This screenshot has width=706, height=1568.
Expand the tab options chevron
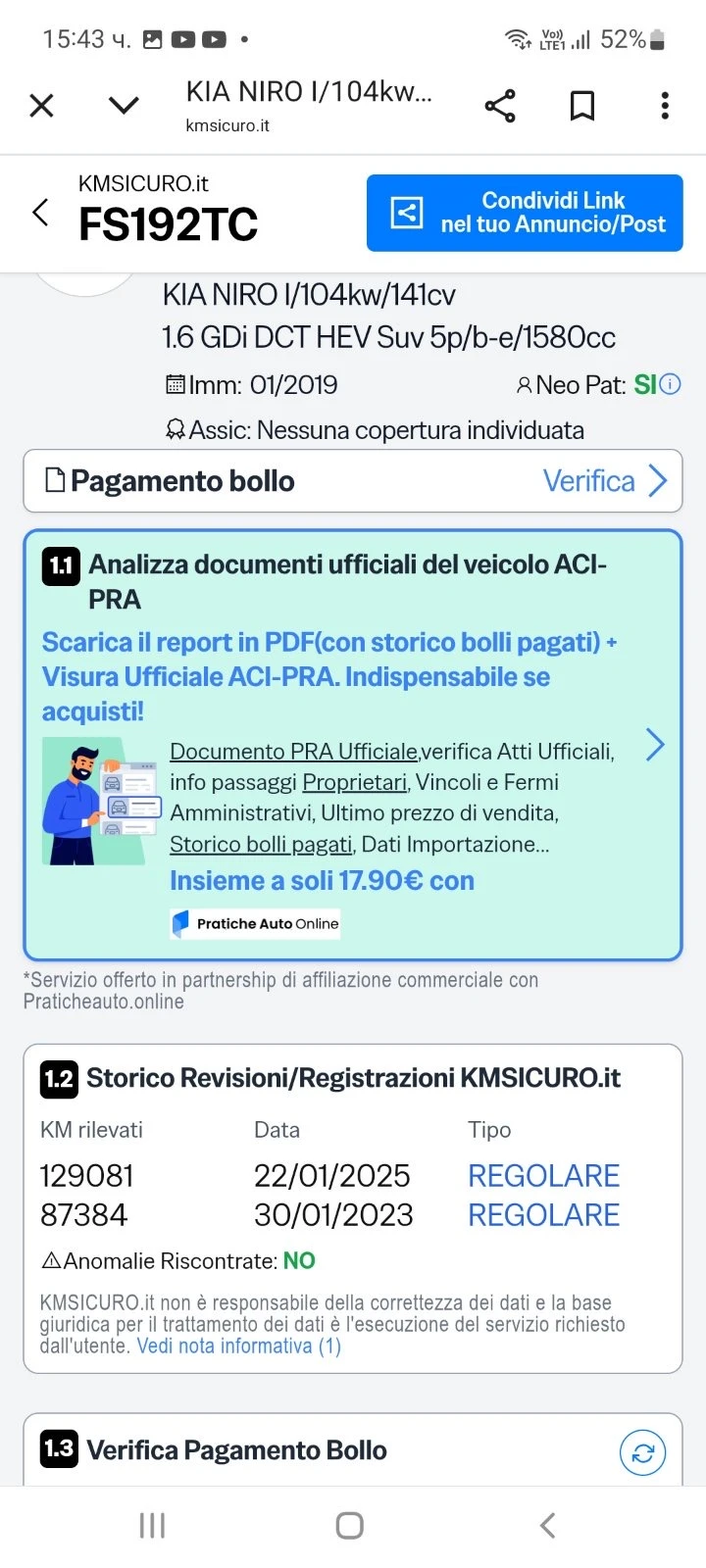click(x=124, y=105)
